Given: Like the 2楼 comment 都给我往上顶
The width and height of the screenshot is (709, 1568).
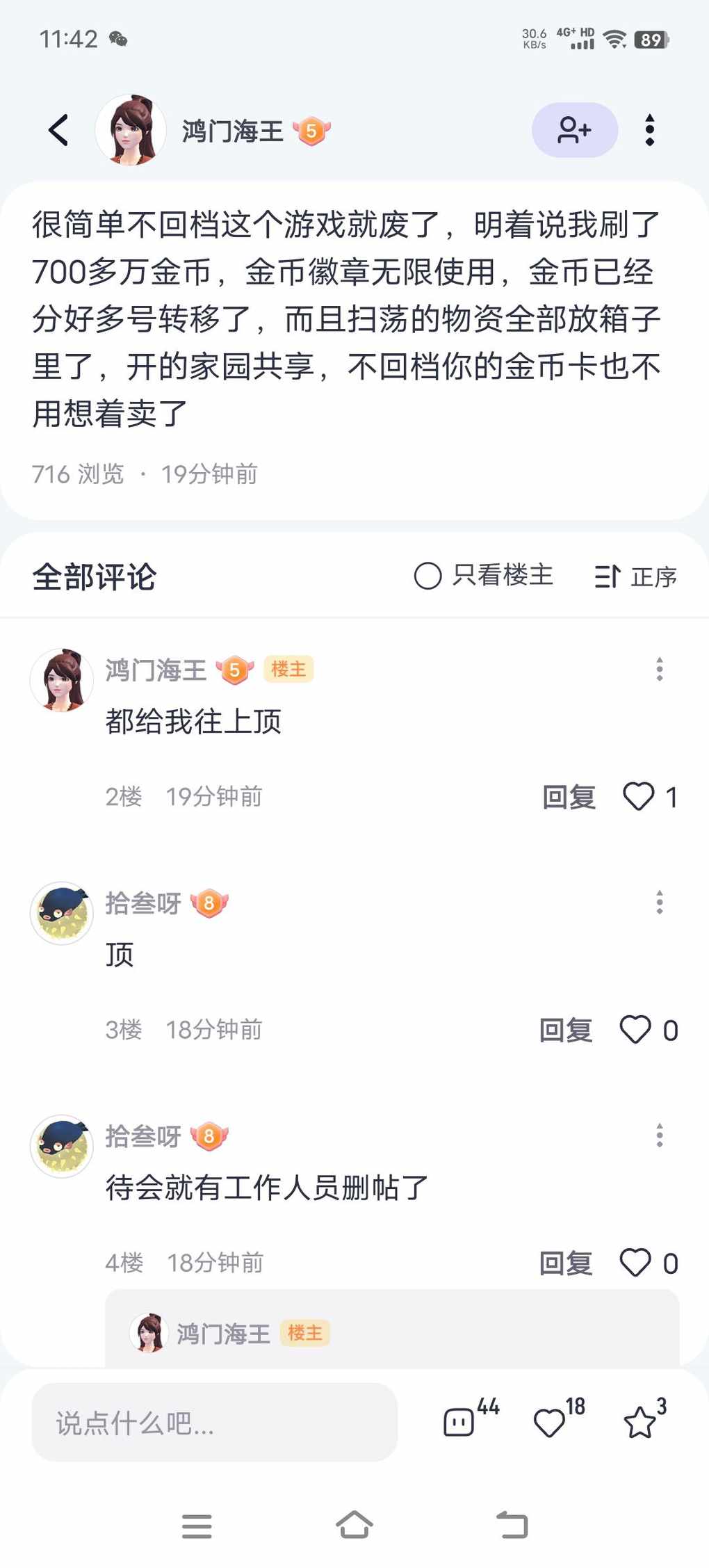Looking at the screenshot, I should pyautogui.click(x=639, y=797).
